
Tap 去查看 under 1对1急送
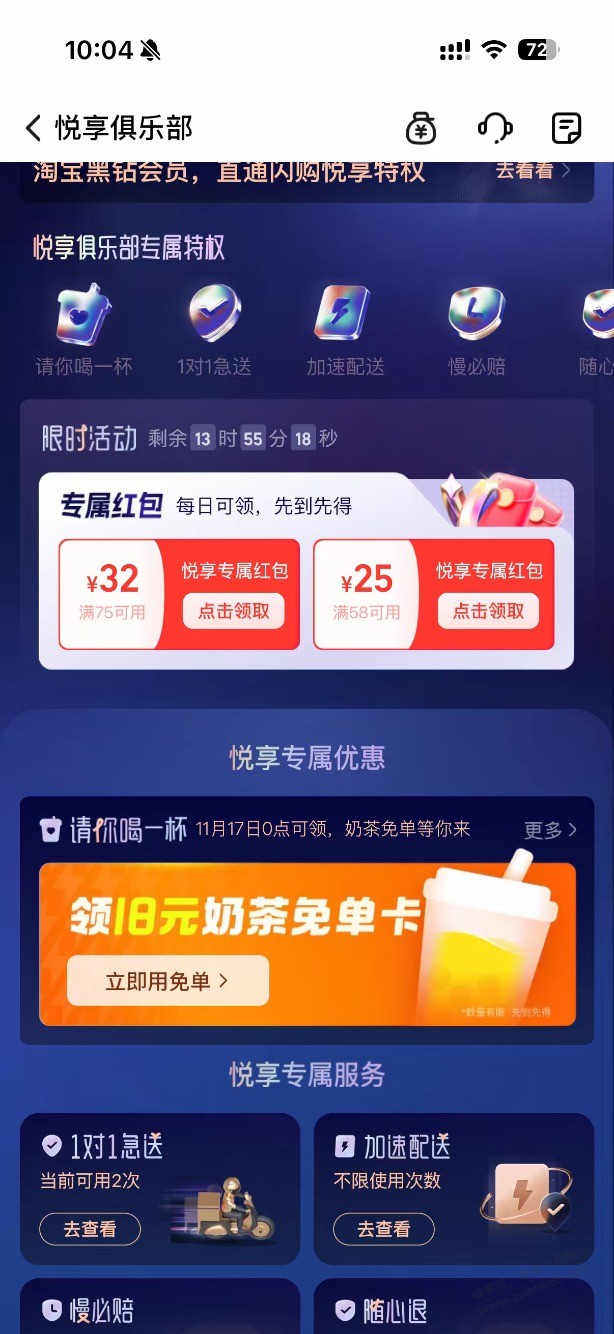[x=90, y=1229]
